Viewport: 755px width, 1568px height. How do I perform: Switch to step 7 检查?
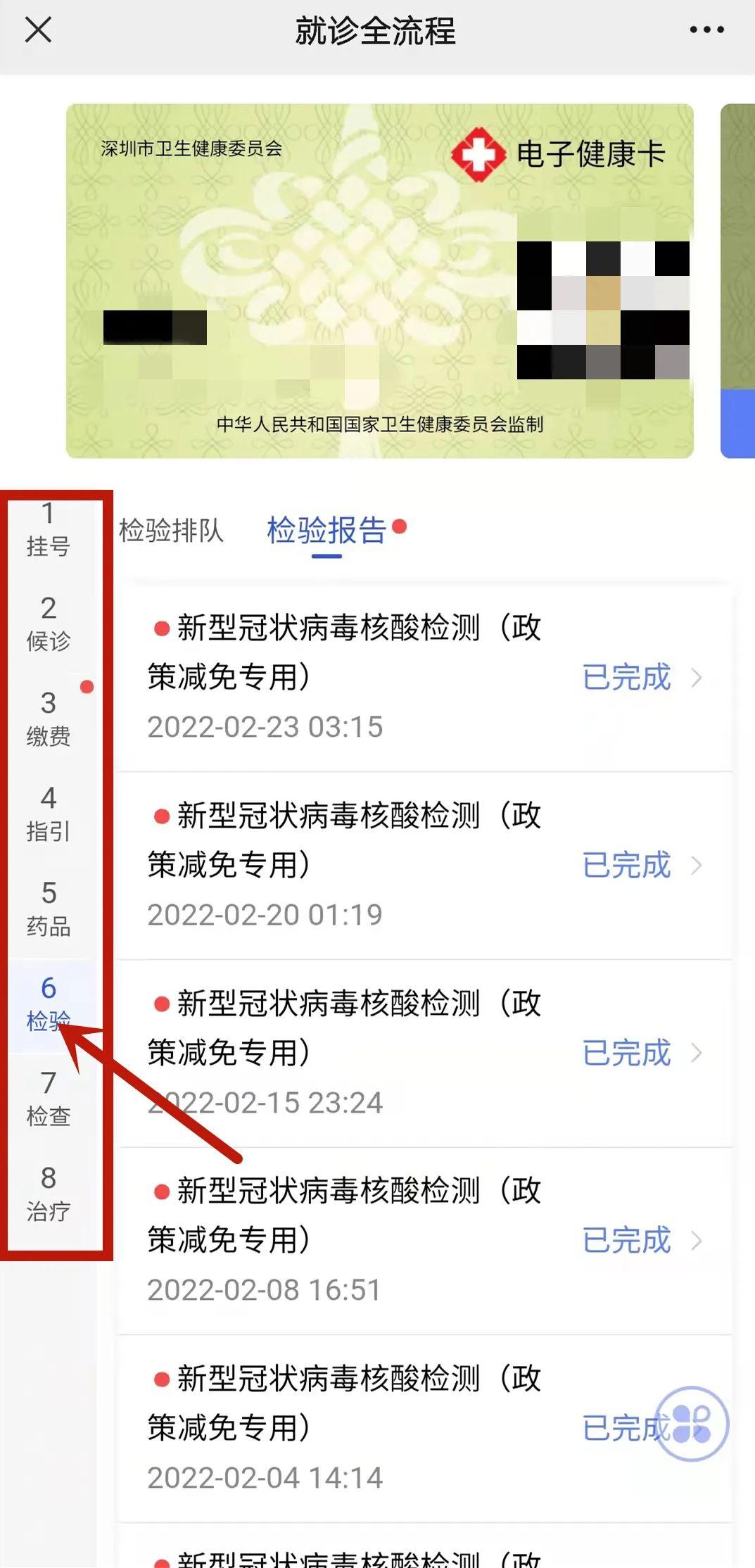click(48, 1099)
